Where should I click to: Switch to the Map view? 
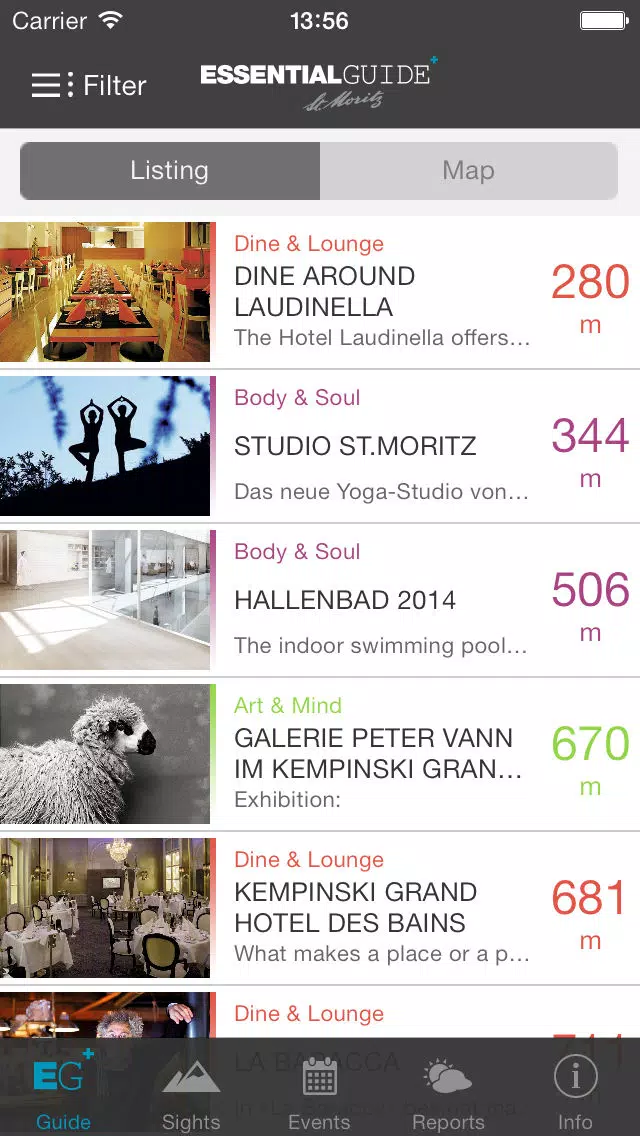tap(469, 171)
